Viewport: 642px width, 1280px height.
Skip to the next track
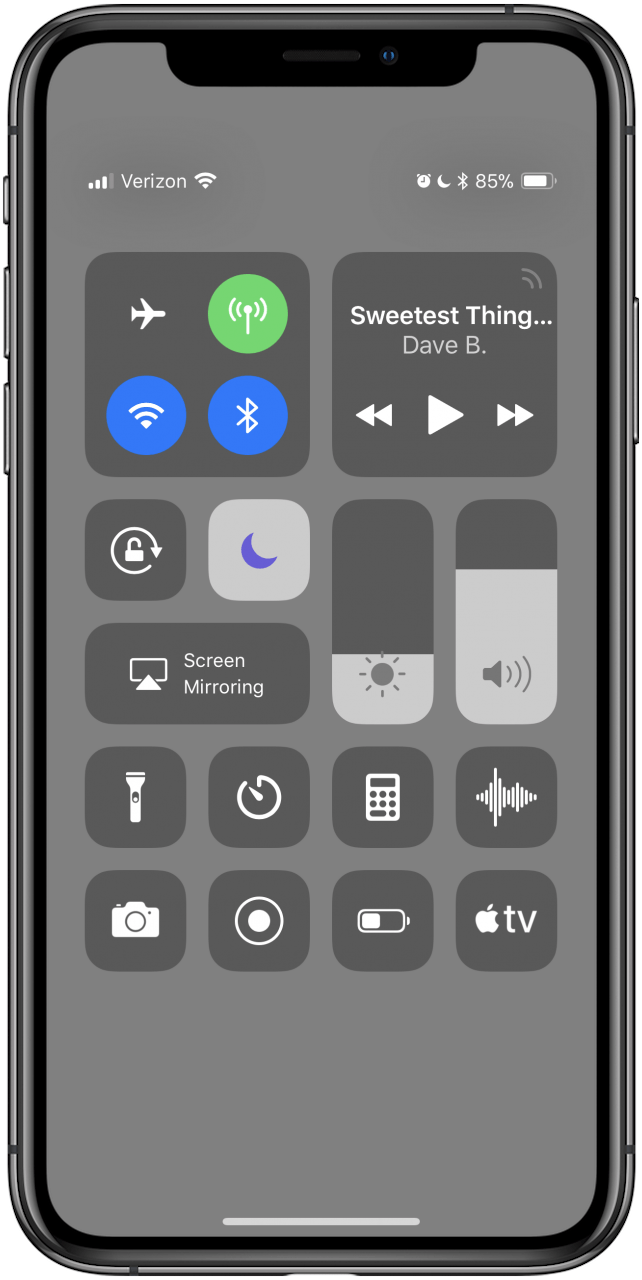515,414
